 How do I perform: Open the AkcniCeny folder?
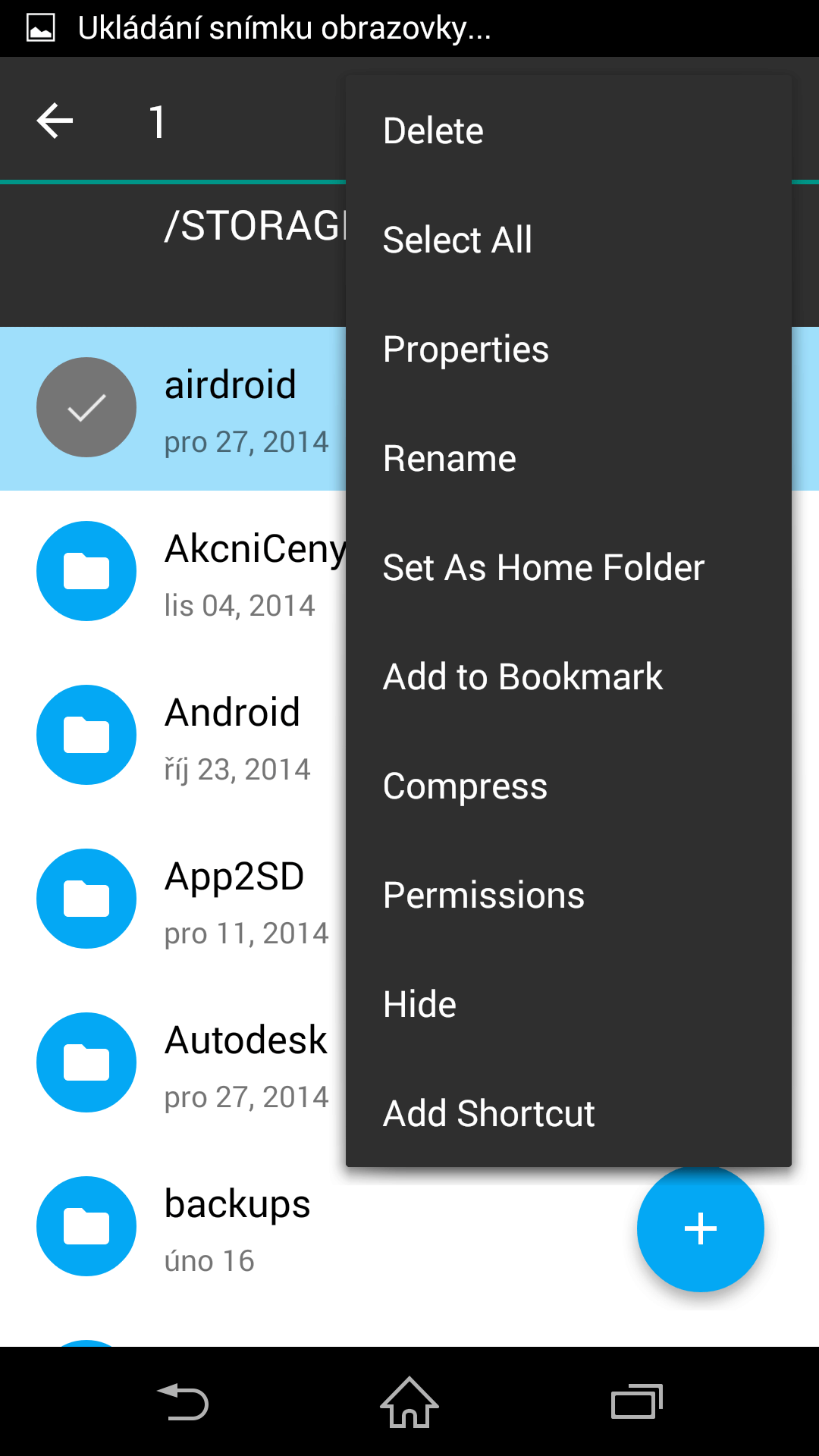point(173,573)
